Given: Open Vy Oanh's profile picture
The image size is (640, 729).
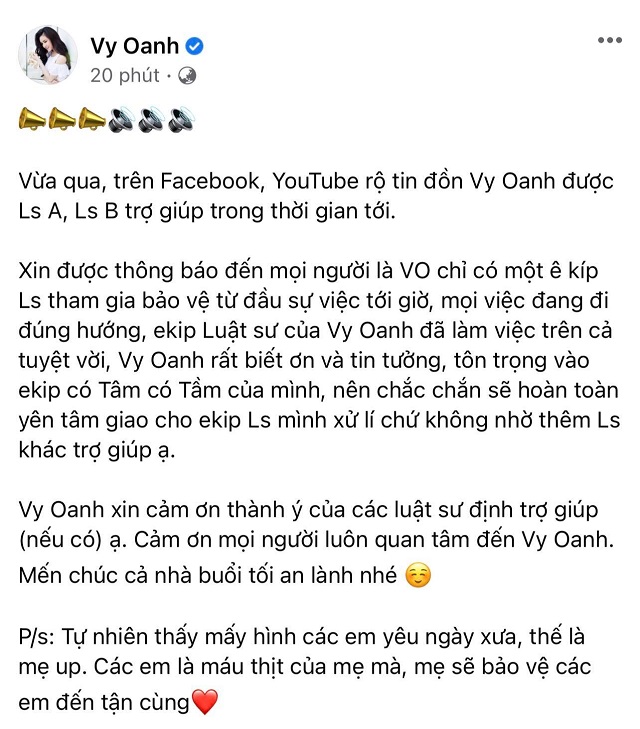Looking at the screenshot, I should tap(47, 58).
